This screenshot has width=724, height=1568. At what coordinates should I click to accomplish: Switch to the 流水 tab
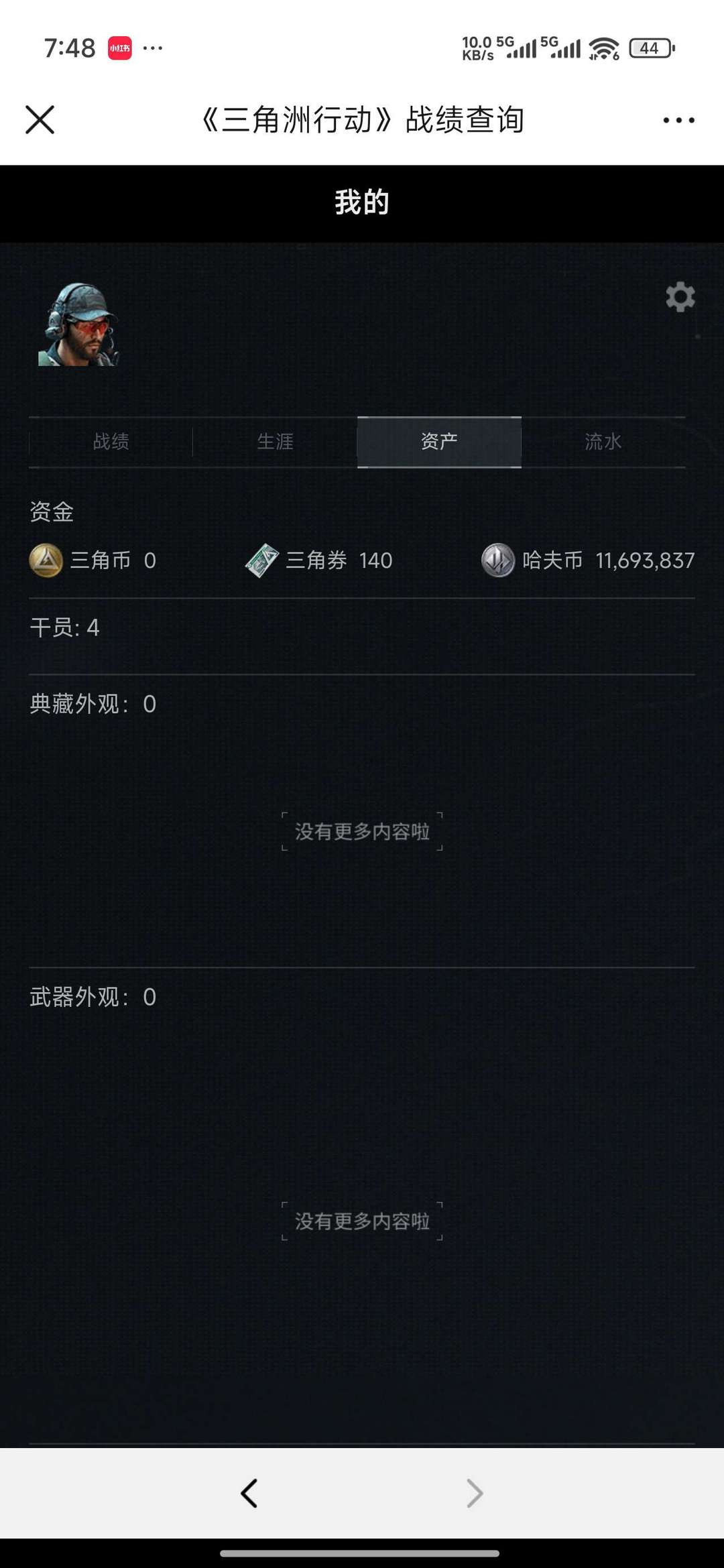(x=603, y=442)
